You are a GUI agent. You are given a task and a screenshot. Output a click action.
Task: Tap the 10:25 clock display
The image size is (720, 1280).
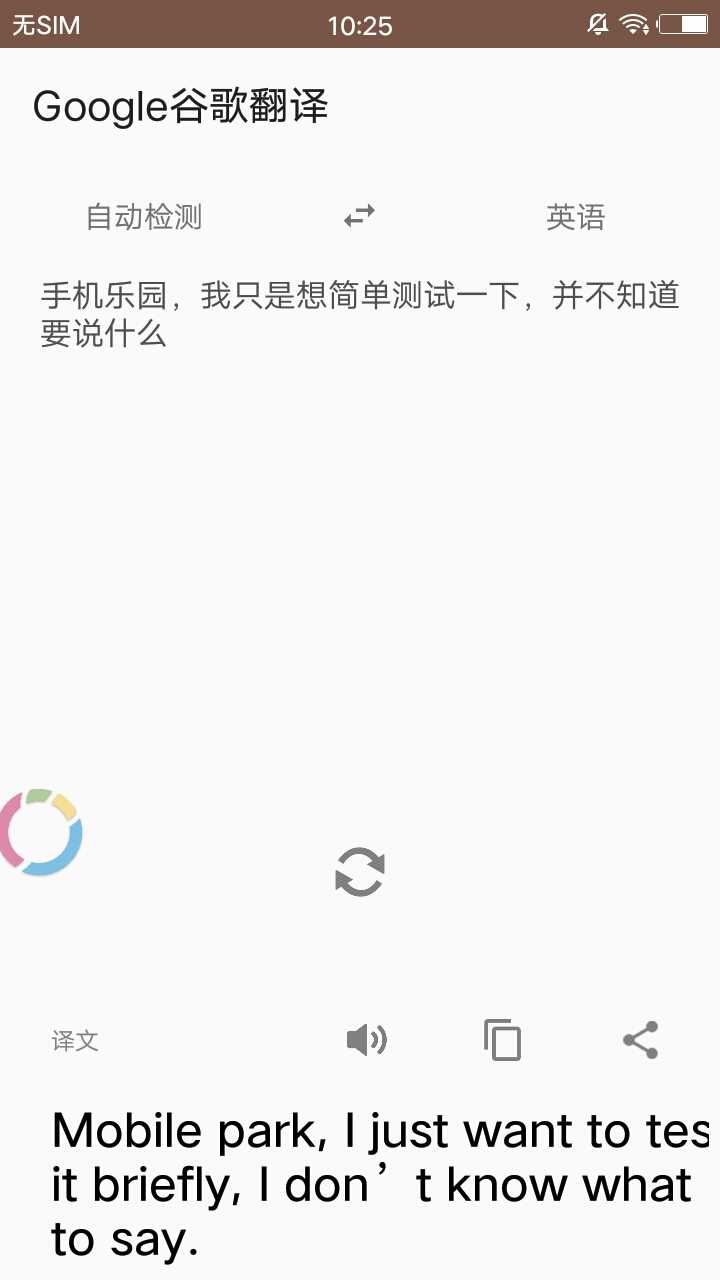click(x=359, y=25)
